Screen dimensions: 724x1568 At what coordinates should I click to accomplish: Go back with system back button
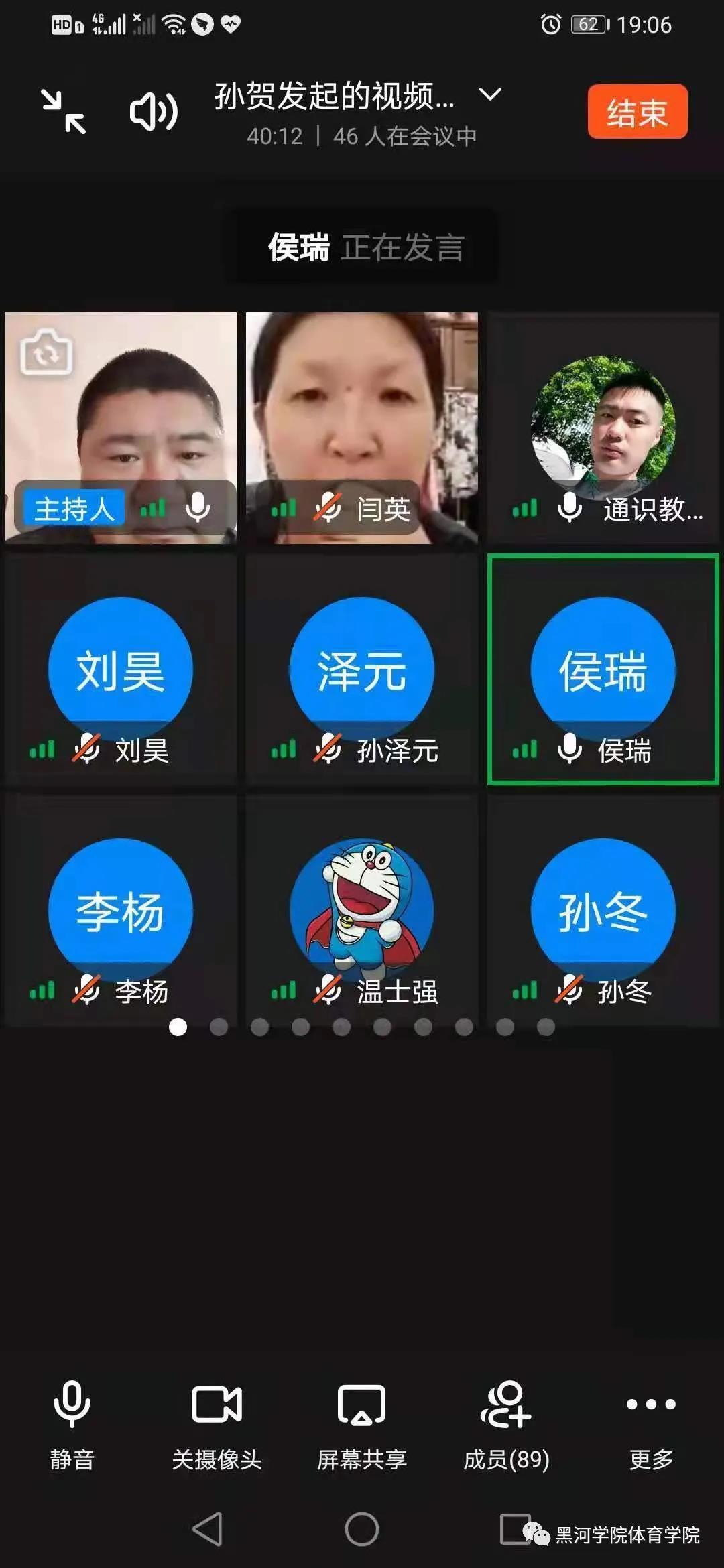coord(207,1529)
